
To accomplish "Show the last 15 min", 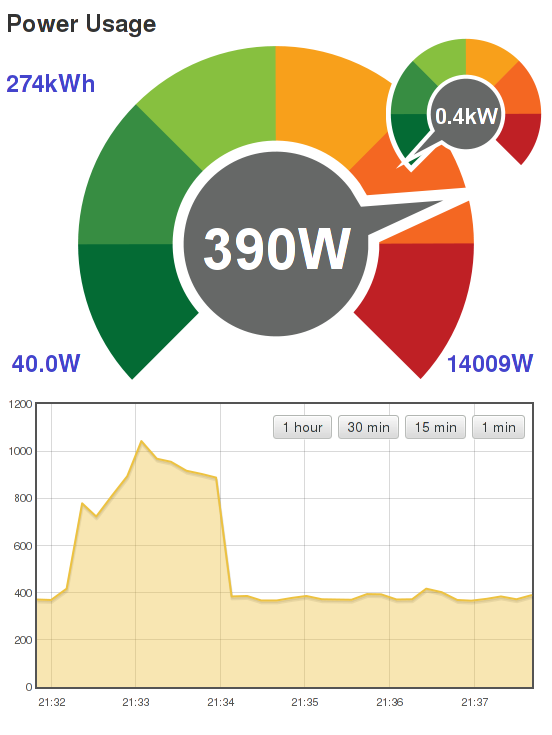I will 435,427.
